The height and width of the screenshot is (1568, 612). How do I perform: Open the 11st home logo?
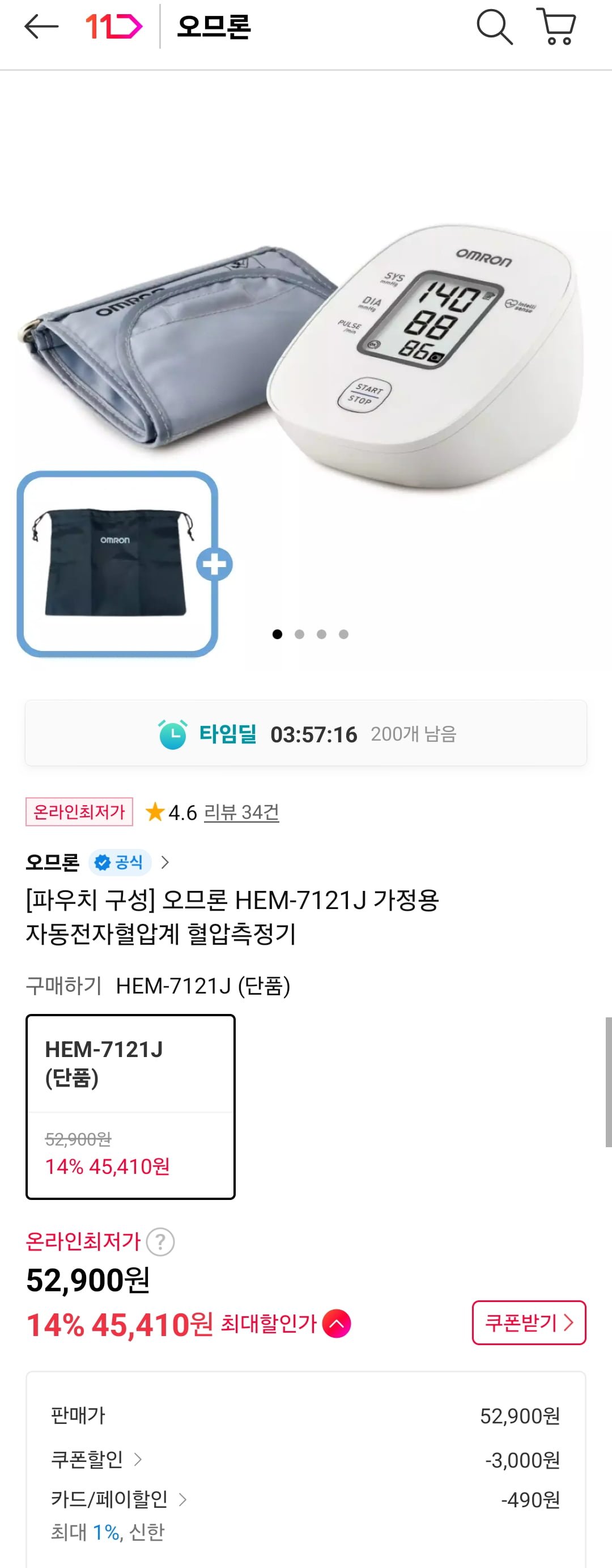click(x=113, y=27)
